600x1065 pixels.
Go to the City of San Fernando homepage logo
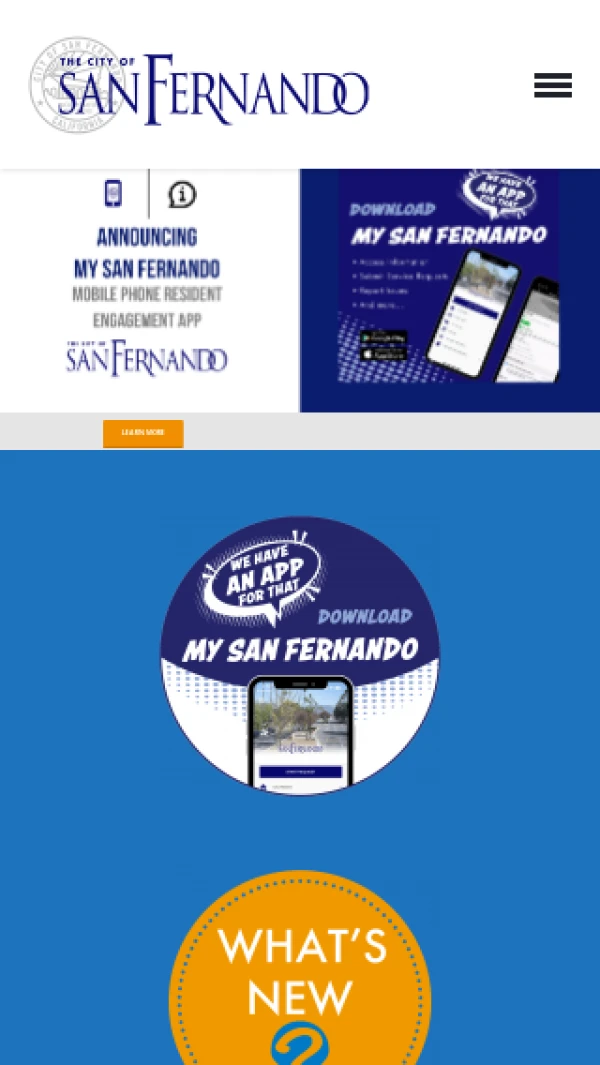pos(199,87)
